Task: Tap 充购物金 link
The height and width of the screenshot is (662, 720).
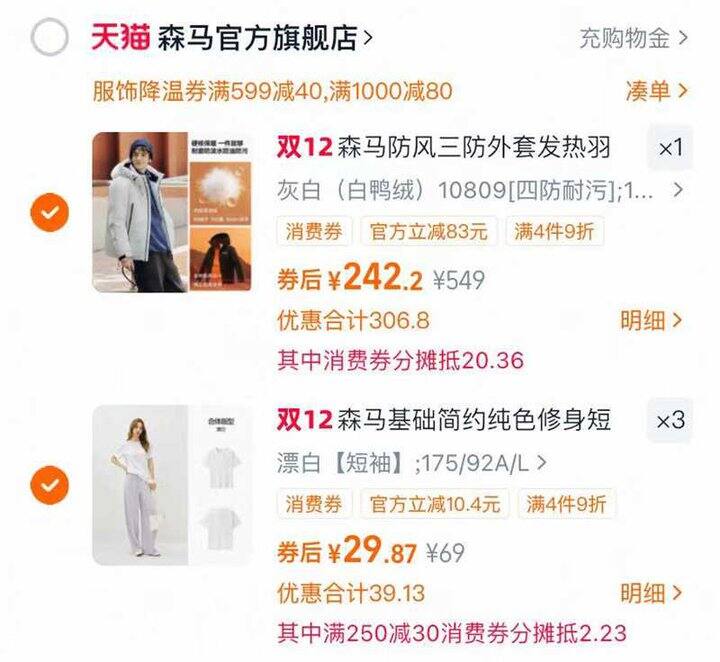Action: pyautogui.click(x=634, y=38)
